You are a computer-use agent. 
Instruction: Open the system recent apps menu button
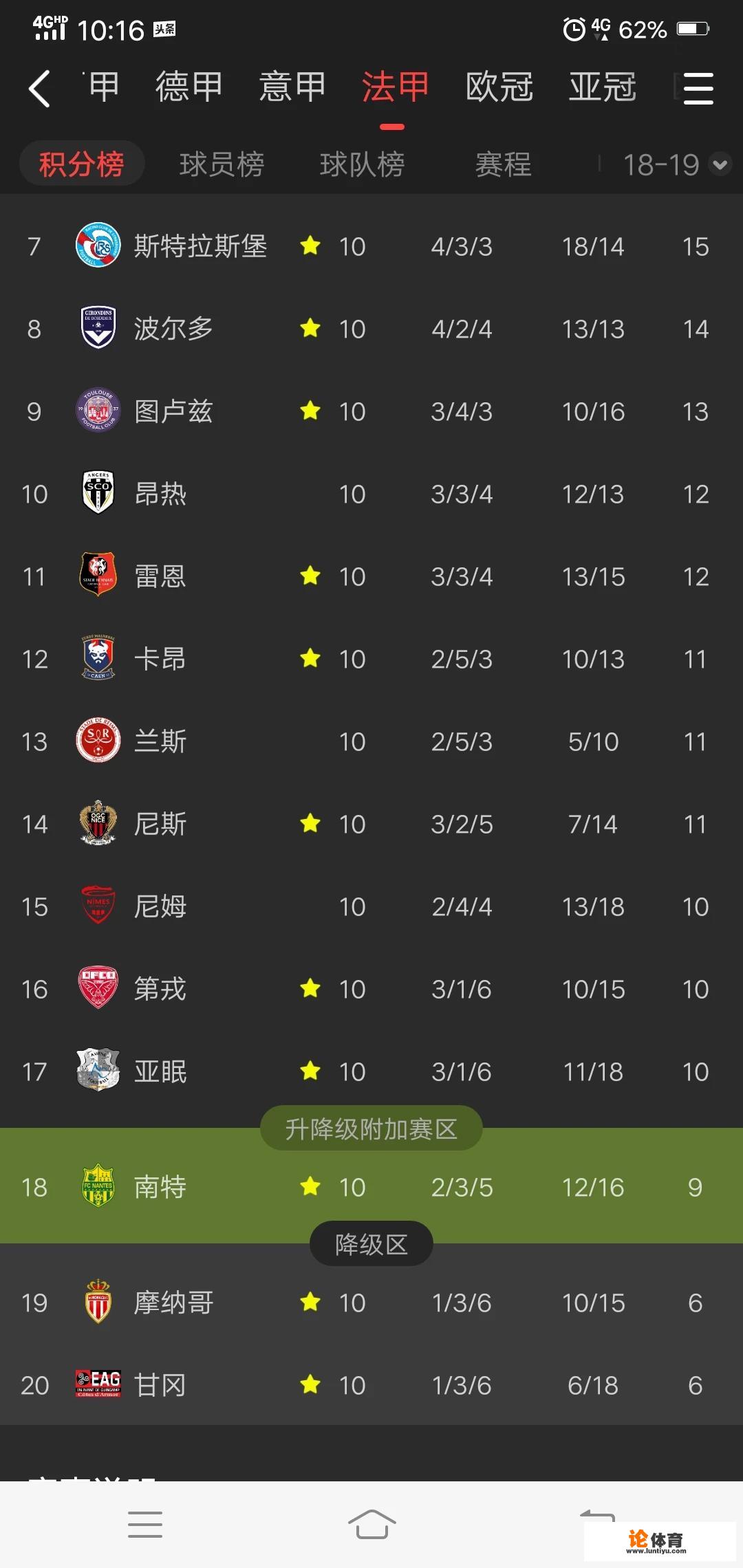coord(145,1524)
